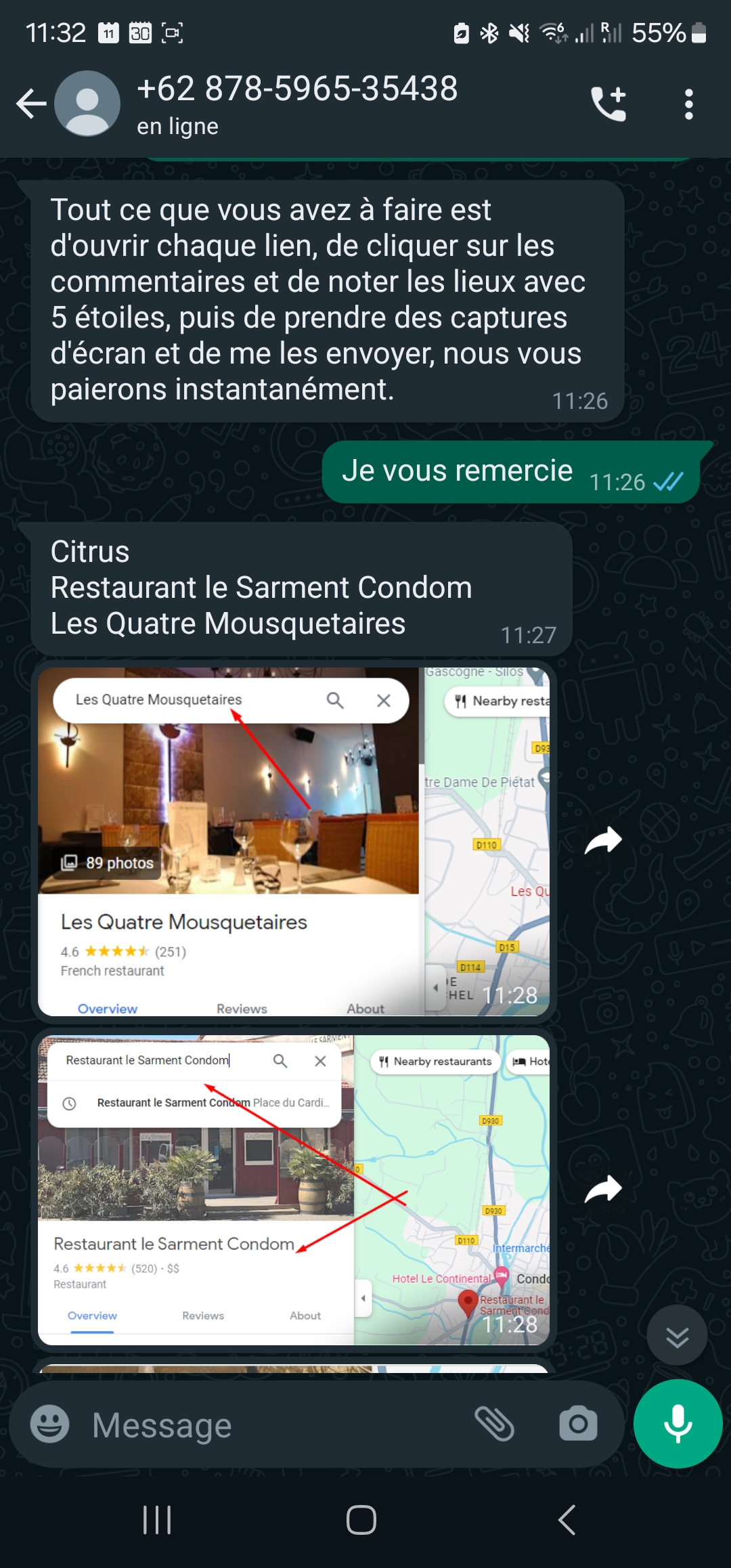
Task: Jump to the latest messages
Action: [677, 1336]
